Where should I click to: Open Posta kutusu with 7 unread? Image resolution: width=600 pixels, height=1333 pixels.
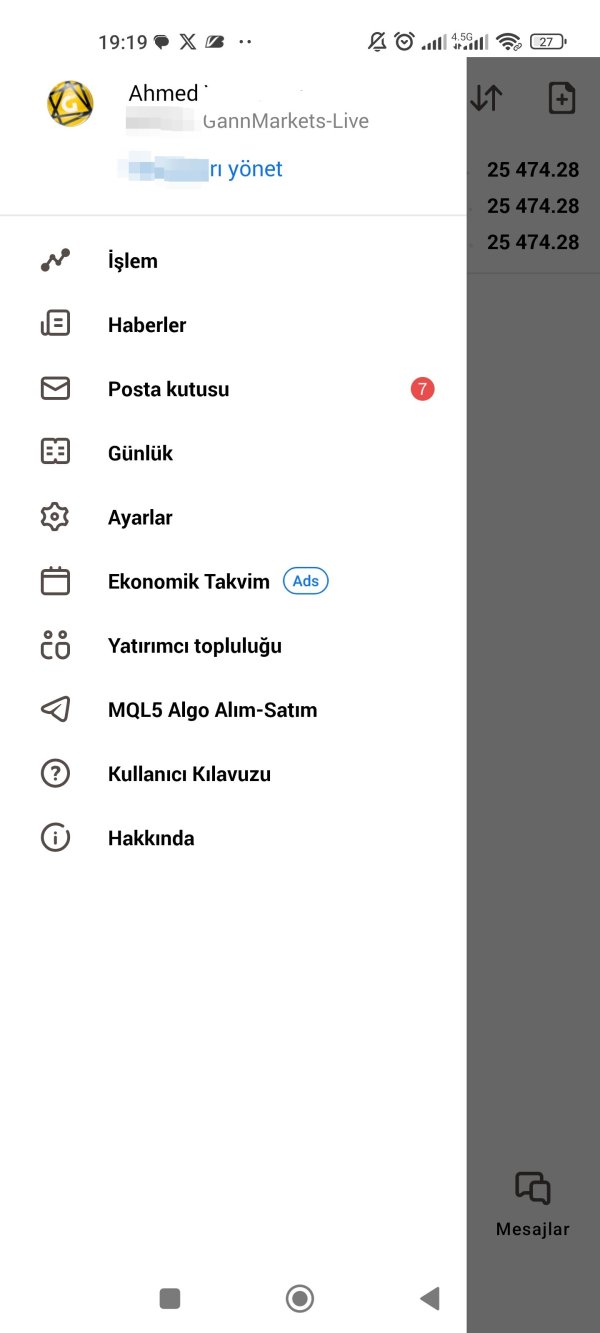[233, 389]
